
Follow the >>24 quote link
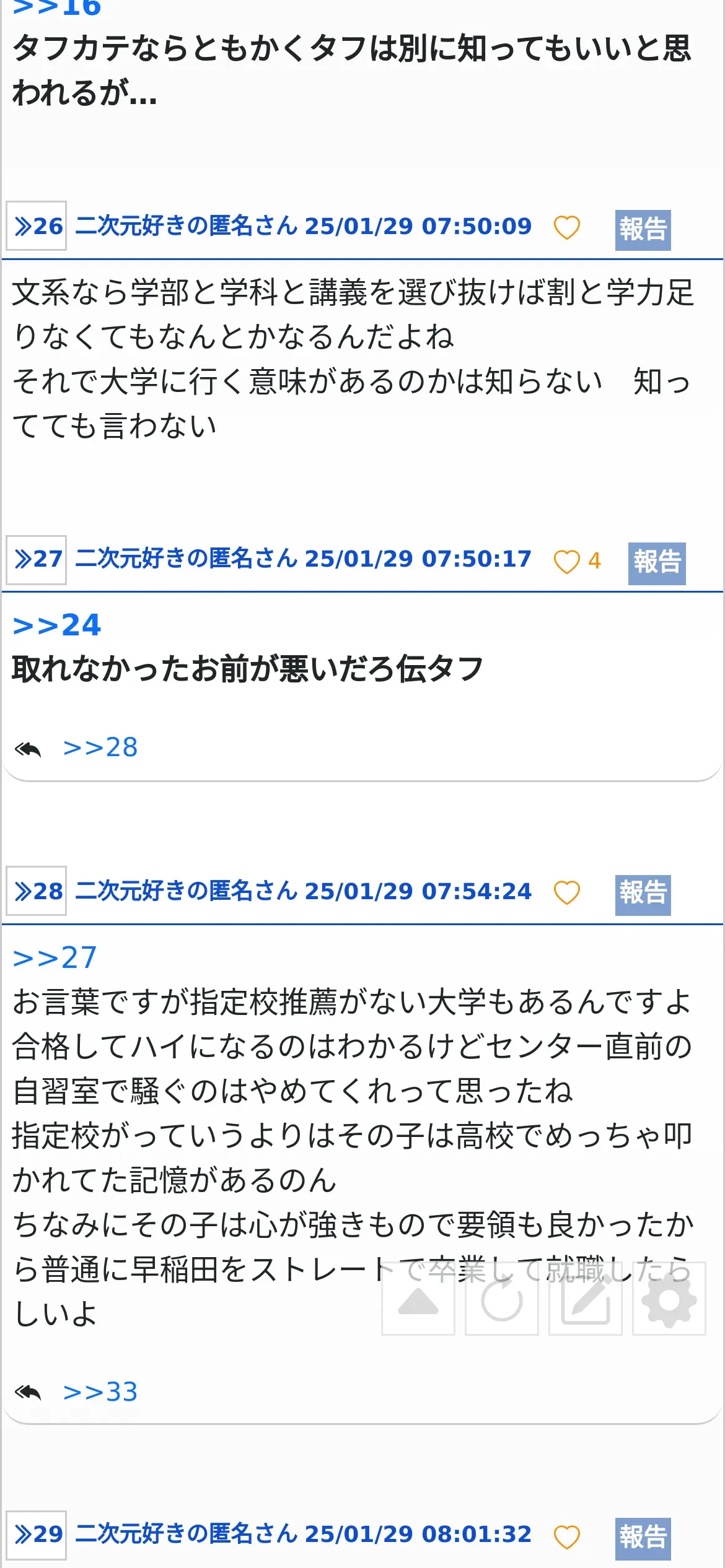[56, 625]
